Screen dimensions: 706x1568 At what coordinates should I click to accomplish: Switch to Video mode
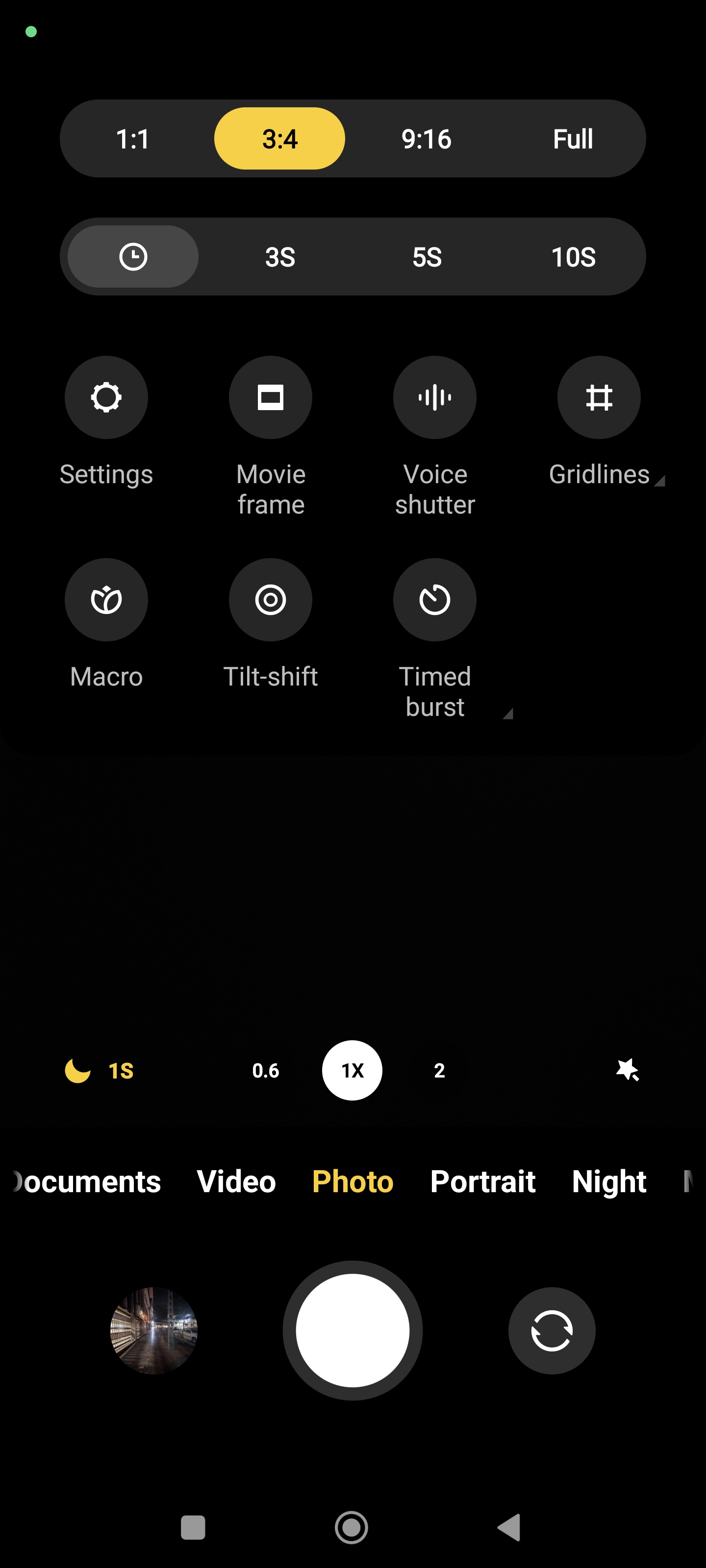[236, 1181]
